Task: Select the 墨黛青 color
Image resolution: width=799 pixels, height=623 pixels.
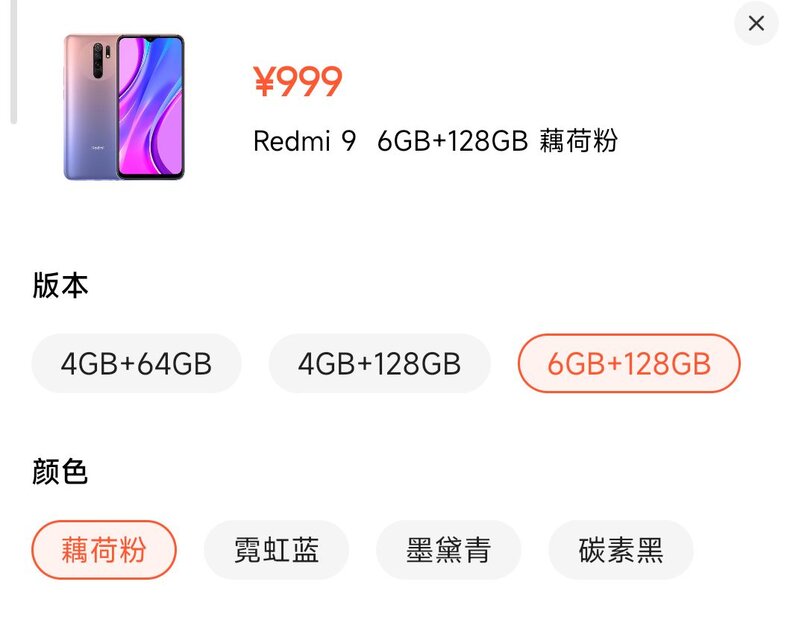Action: pyautogui.click(x=448, y=550)
